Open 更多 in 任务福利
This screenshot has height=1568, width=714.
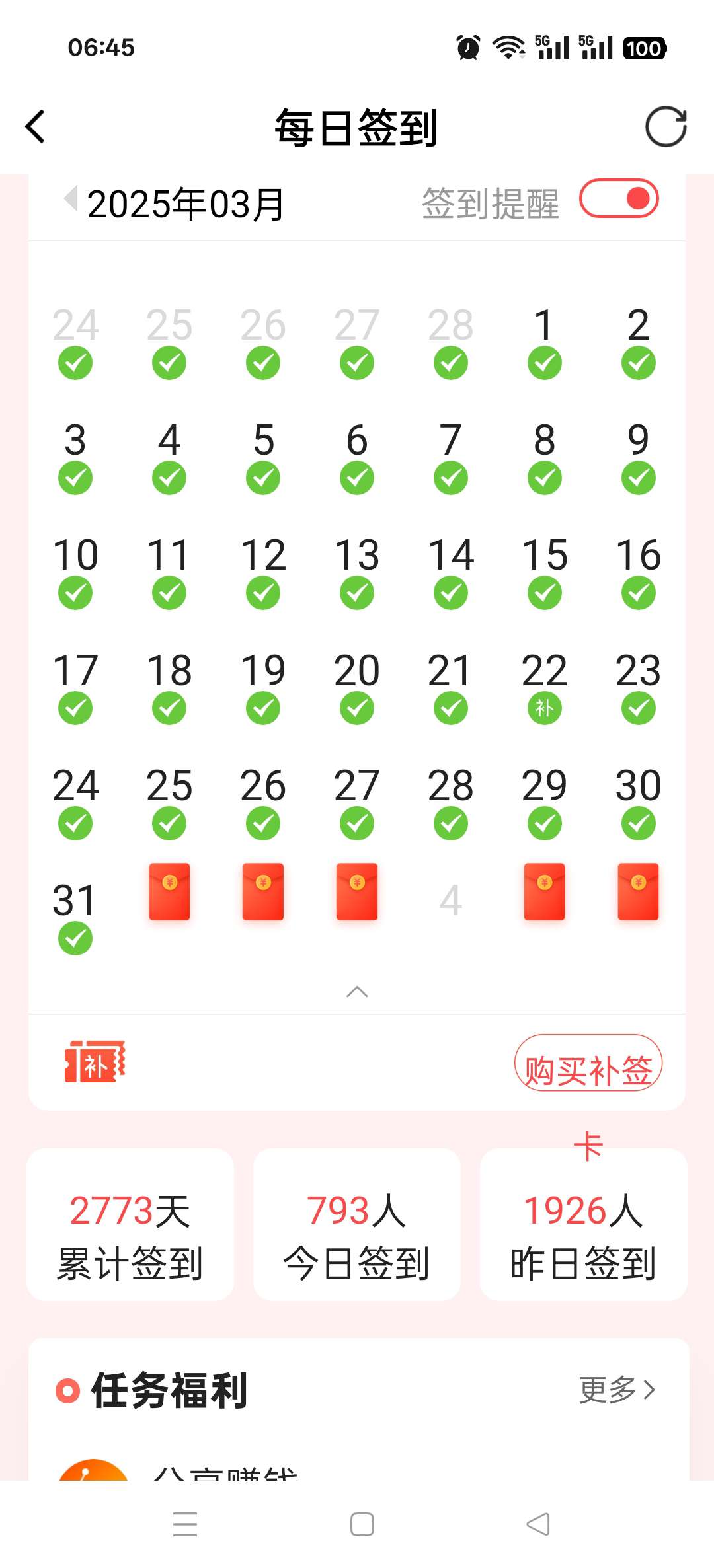[617, 1390]
